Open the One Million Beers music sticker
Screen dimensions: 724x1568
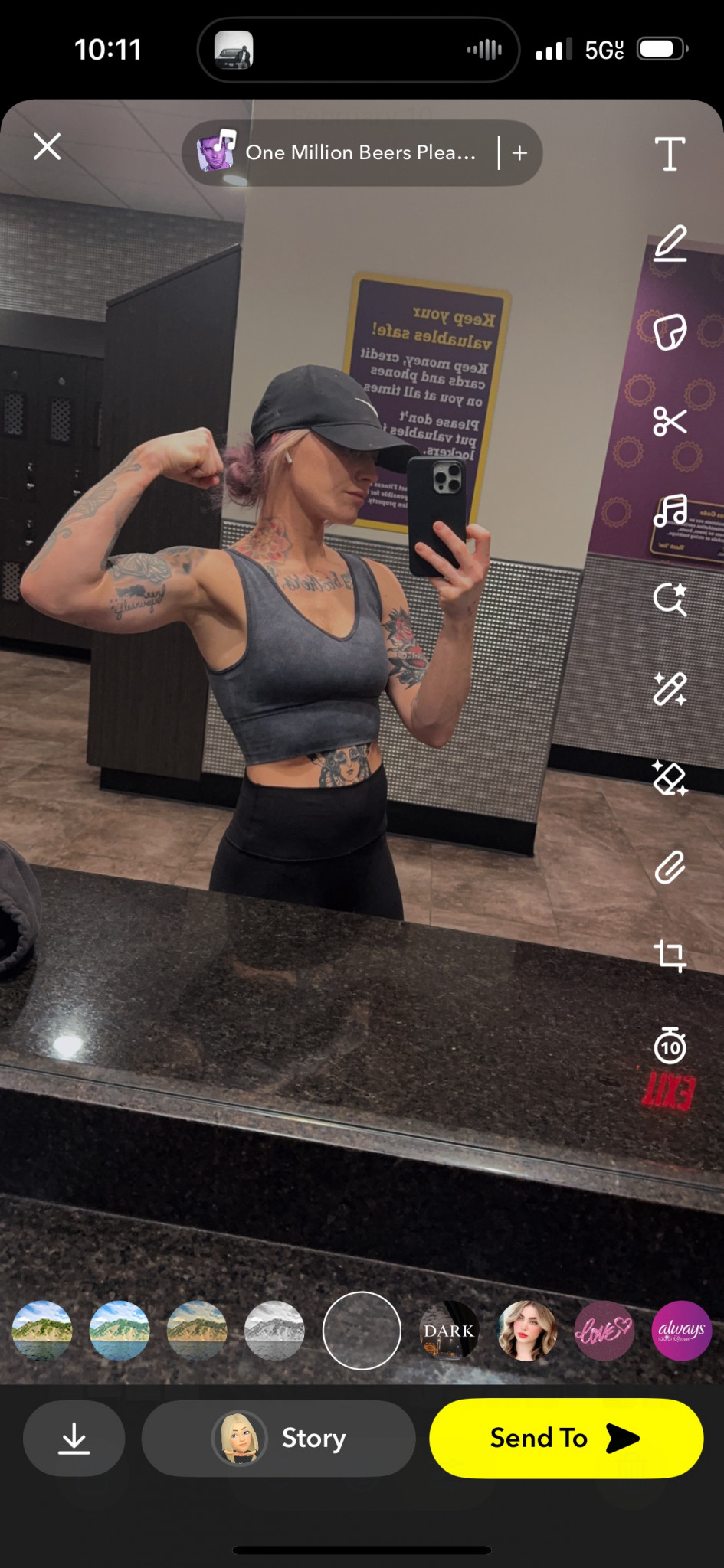tap(337, 152)
